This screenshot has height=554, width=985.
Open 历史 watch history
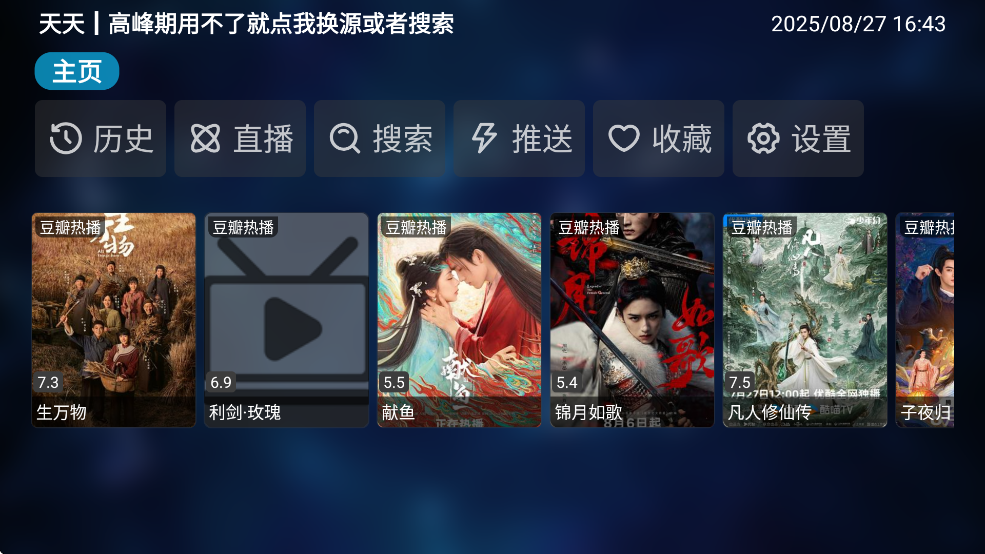(101, 139)
